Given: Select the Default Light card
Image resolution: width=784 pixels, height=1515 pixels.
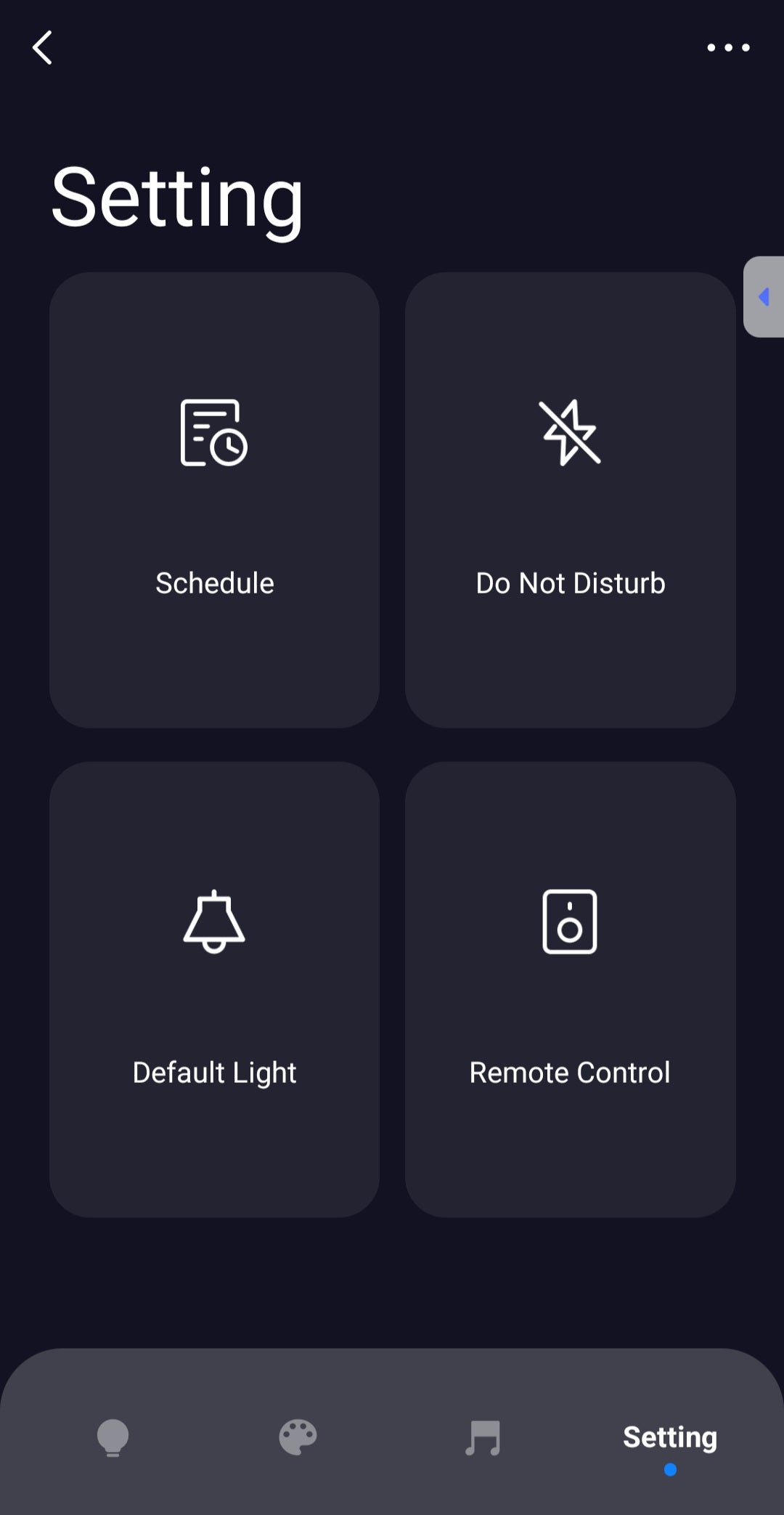Looking at the screenshot, I should [x=214, y=989].
